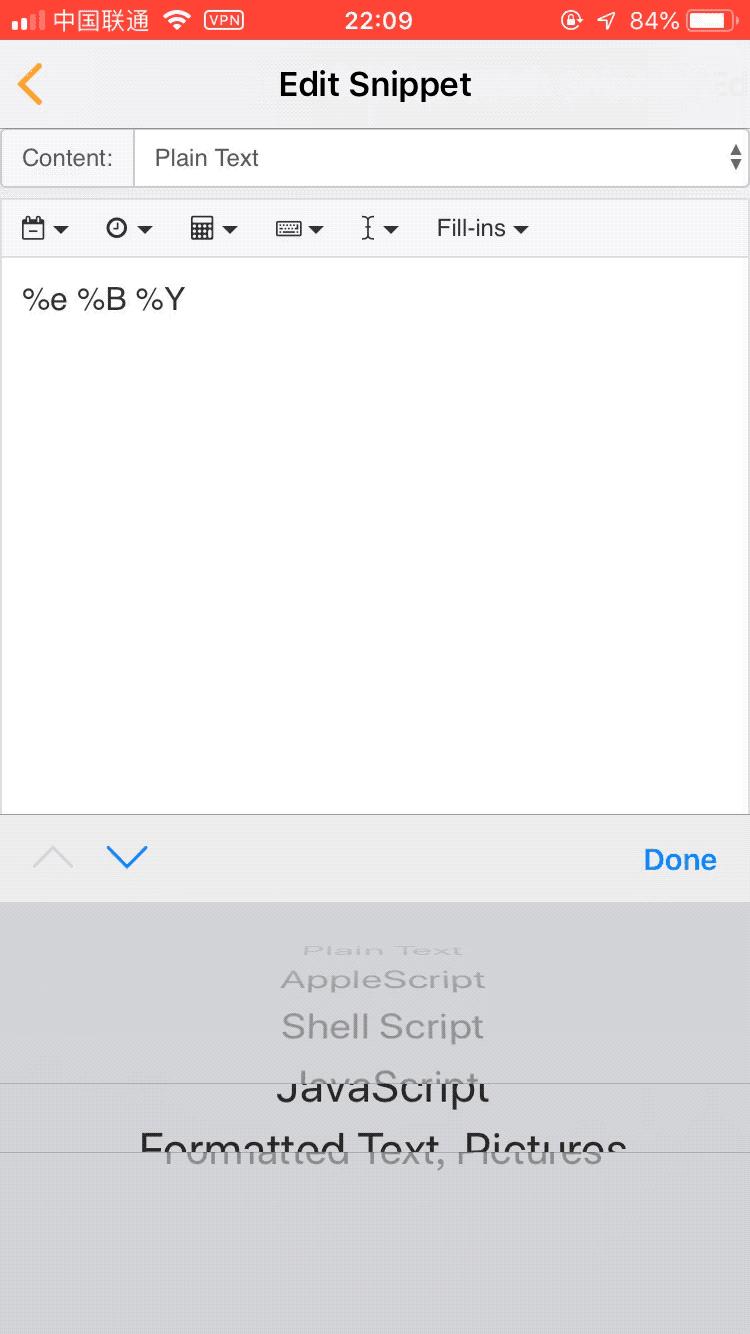Image resolution: width=750 pixels, height=1334 pixels.
Task: Open the cursor position menu
Action: 378,229
